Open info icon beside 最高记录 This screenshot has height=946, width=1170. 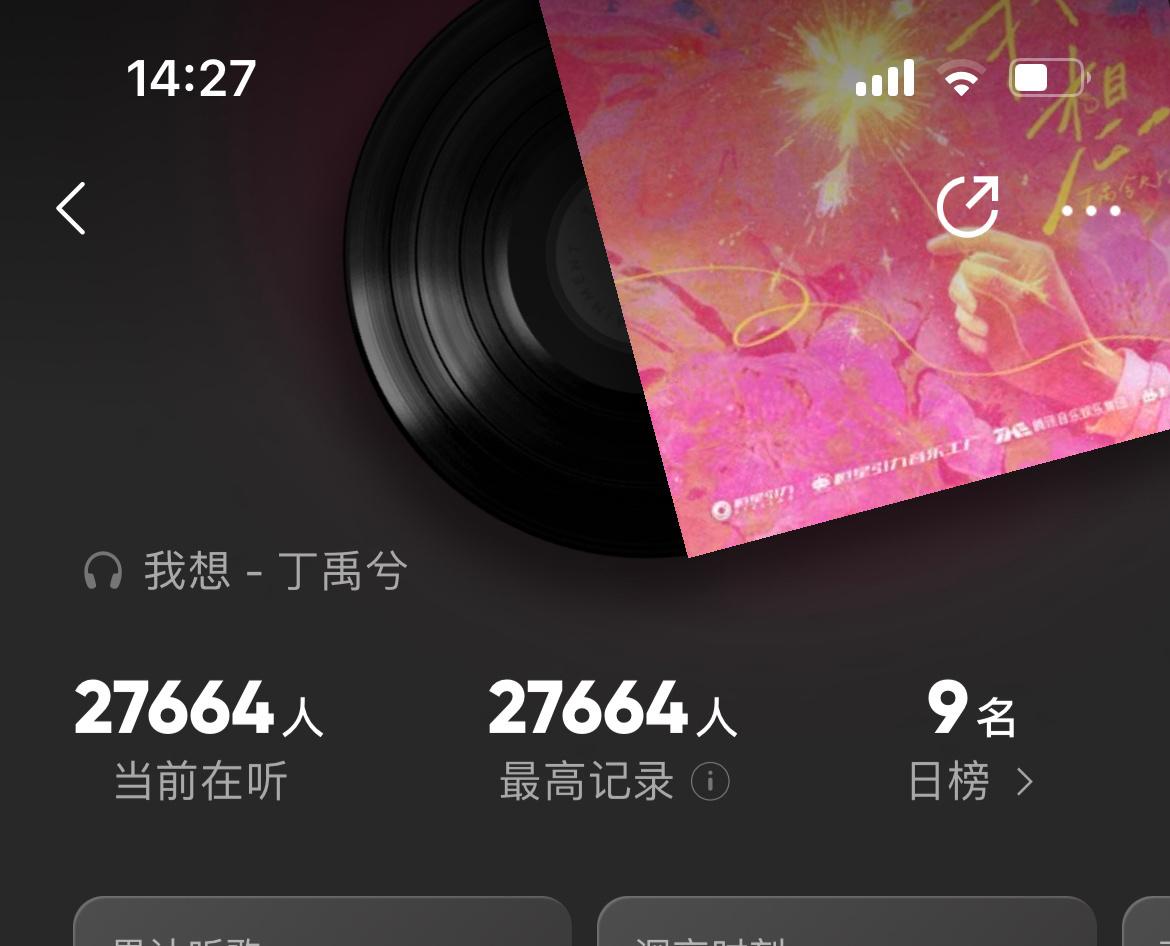(x=710, y=782)
